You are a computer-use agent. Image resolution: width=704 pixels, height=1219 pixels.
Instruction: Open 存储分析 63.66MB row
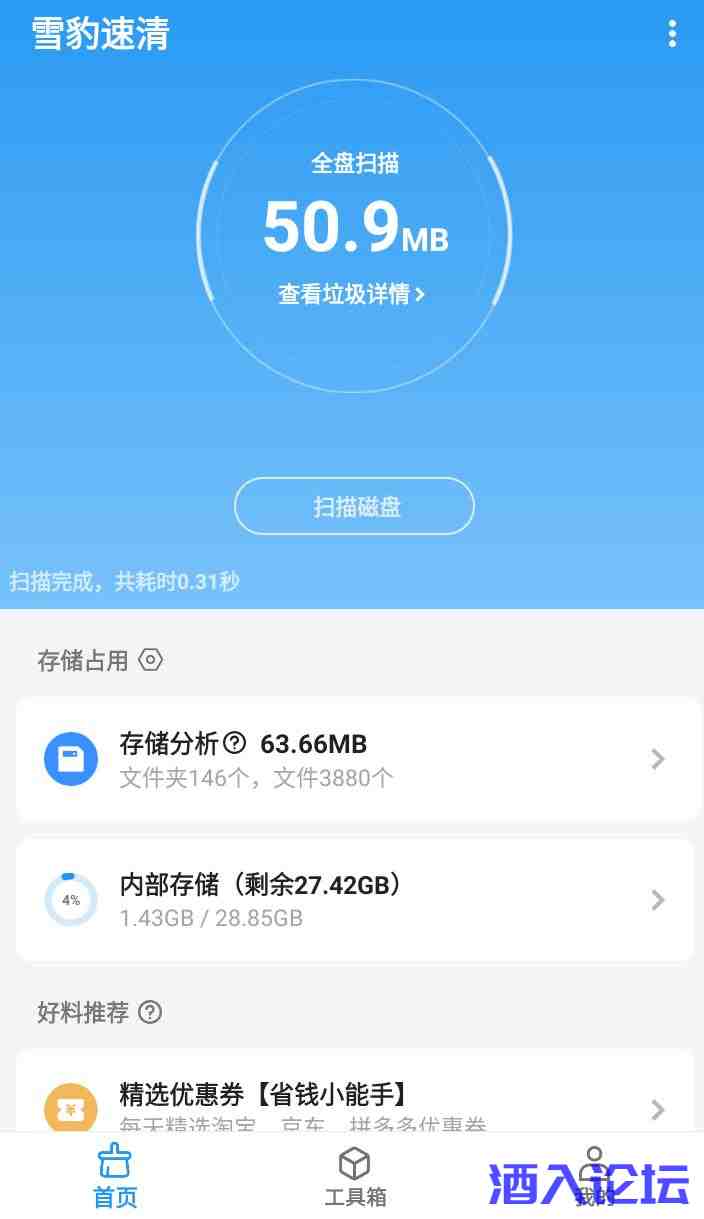tap(357, 759)
